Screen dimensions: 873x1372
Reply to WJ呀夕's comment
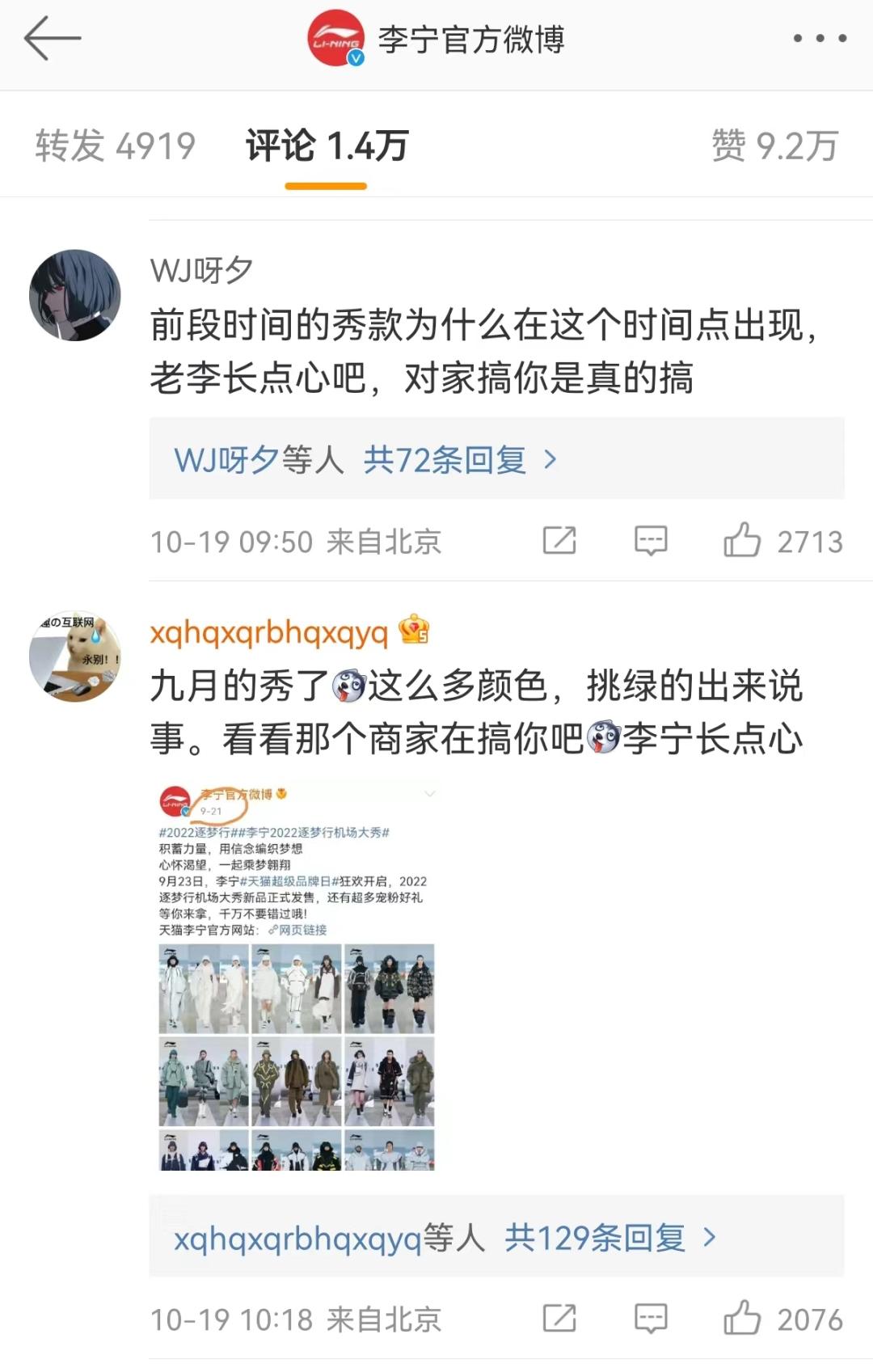[x=651, y=540]
